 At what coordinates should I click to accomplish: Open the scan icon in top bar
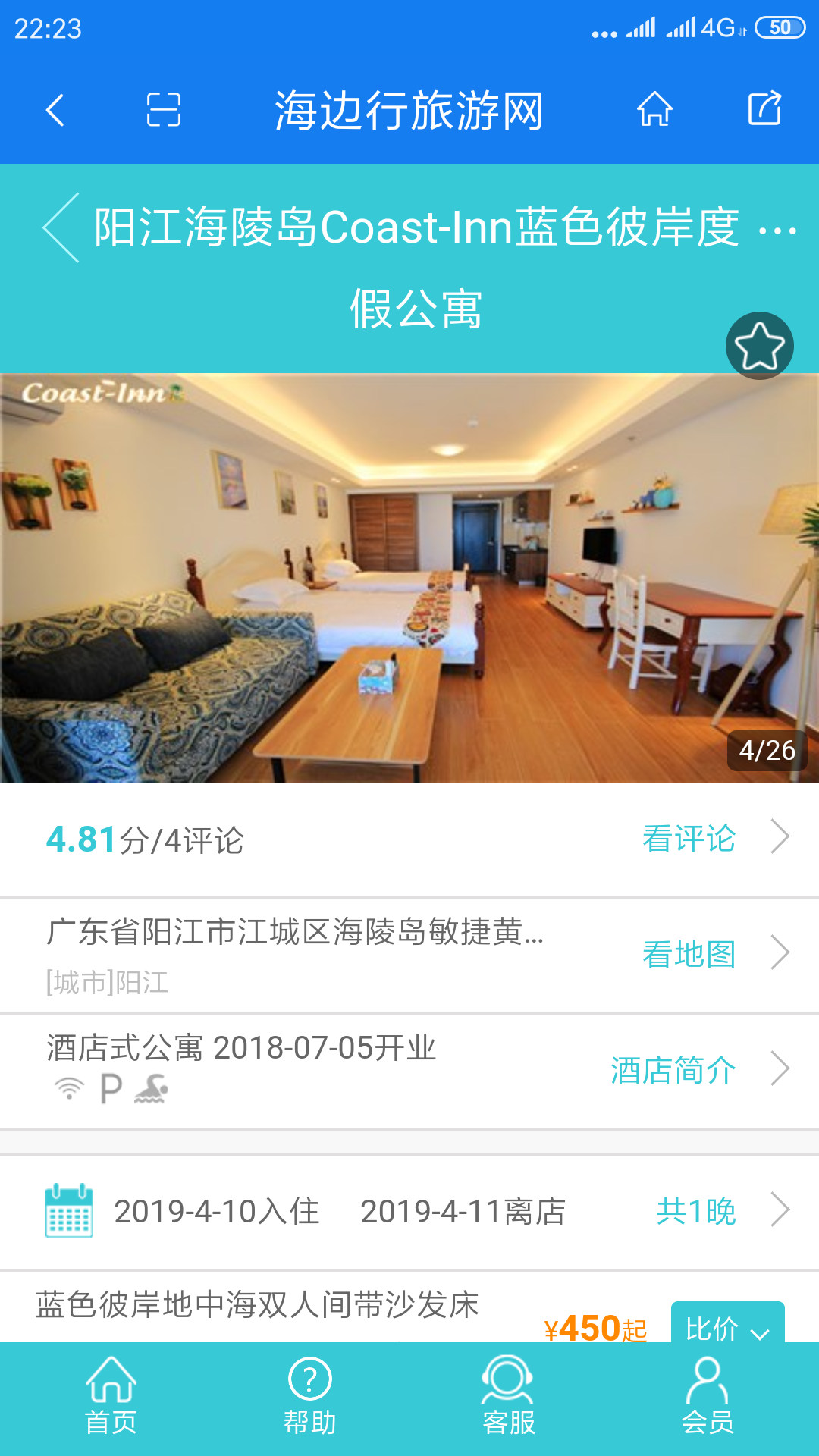tap(163, 110)
